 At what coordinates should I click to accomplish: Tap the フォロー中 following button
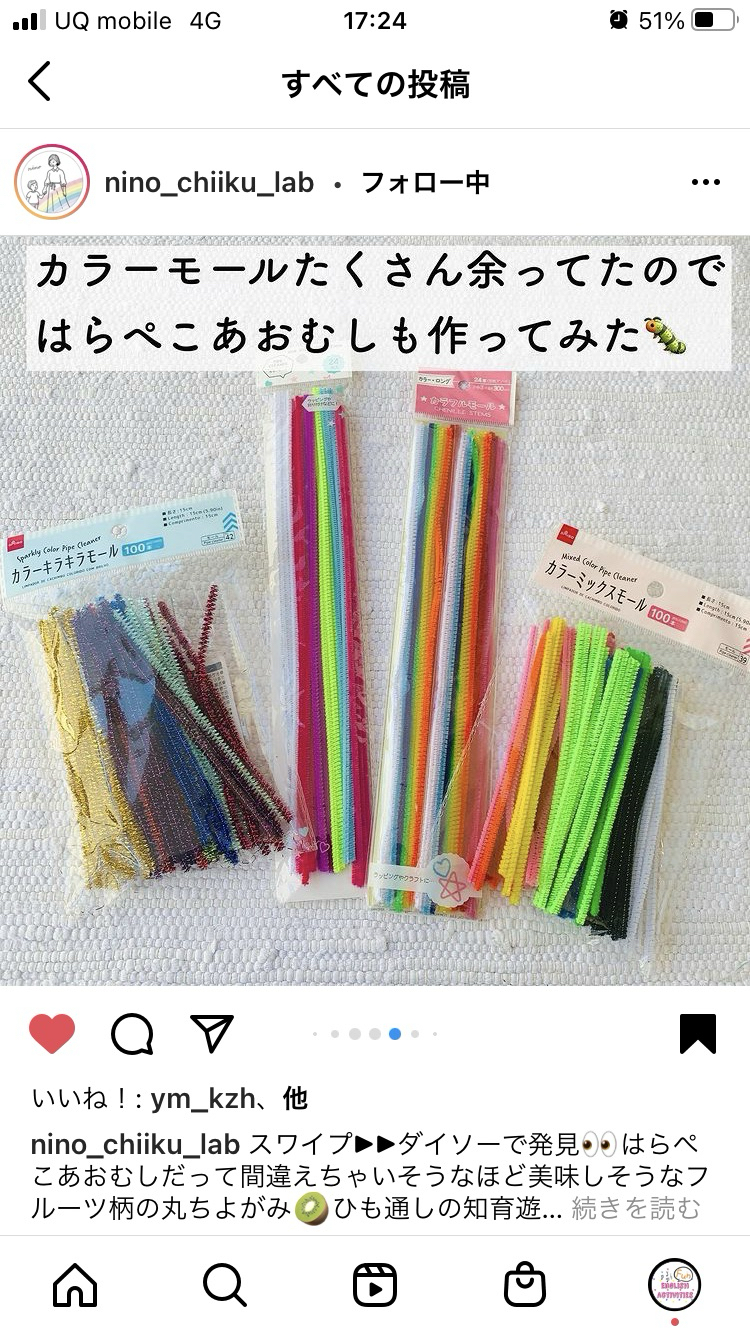click(x=425, y=183)
